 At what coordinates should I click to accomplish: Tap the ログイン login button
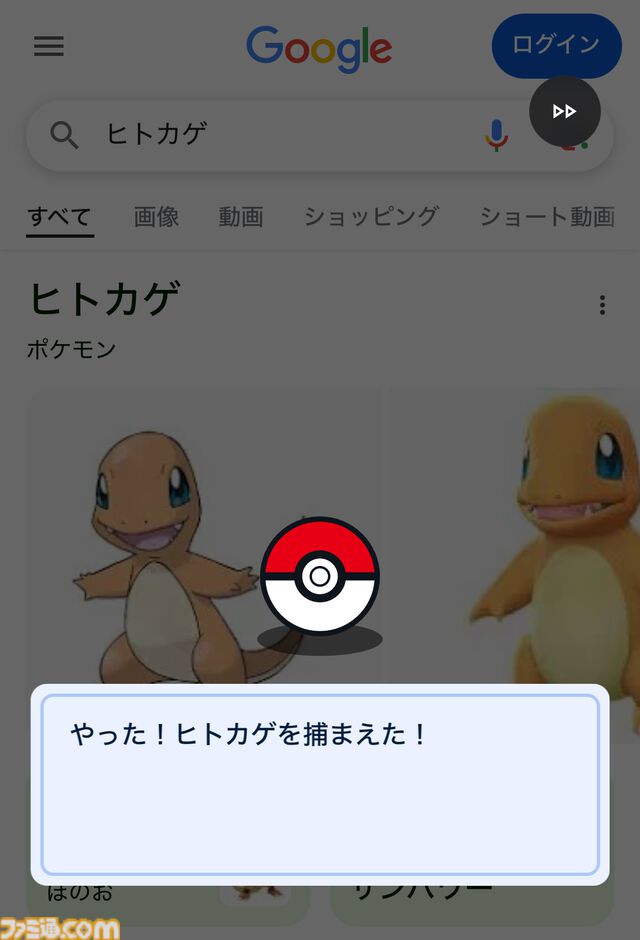[555, 45]
